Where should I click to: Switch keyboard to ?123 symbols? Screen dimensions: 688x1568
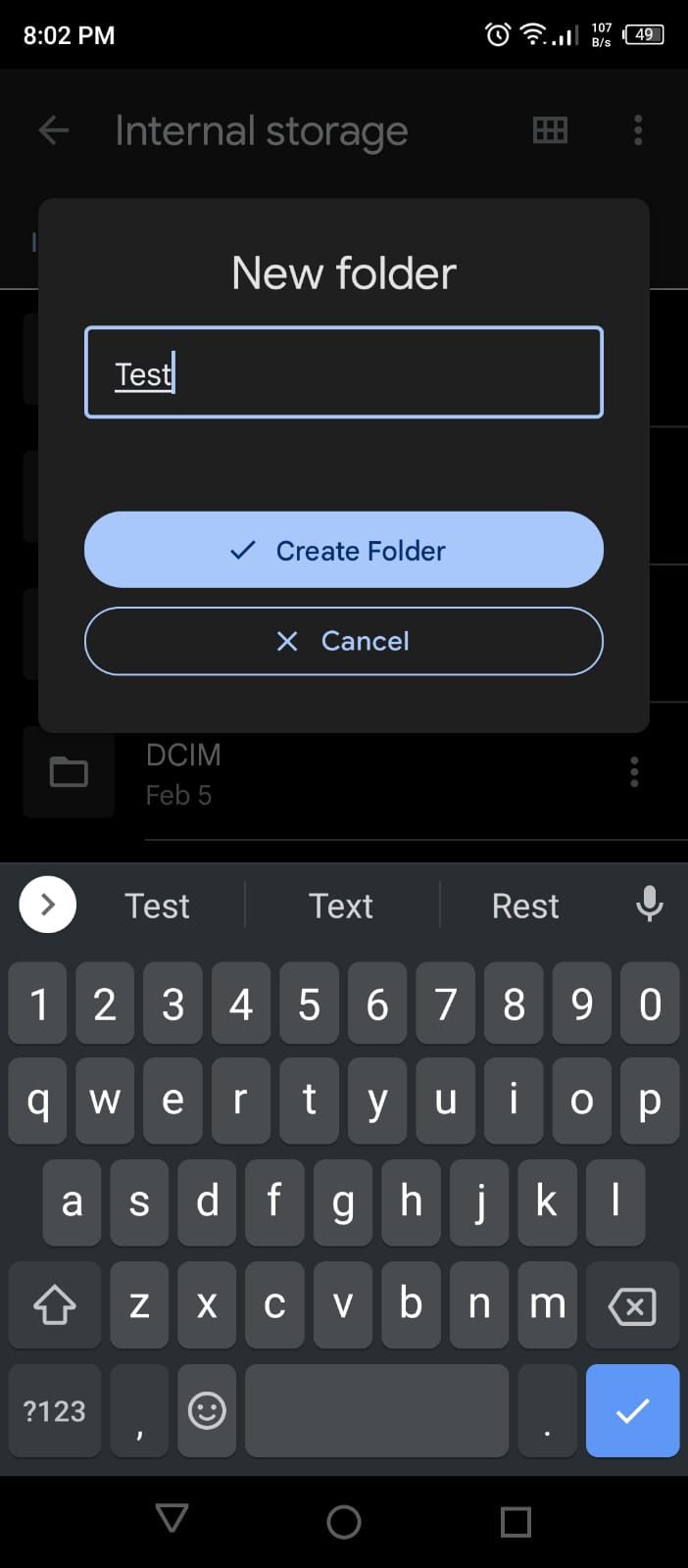click(x=55, y=1410)
